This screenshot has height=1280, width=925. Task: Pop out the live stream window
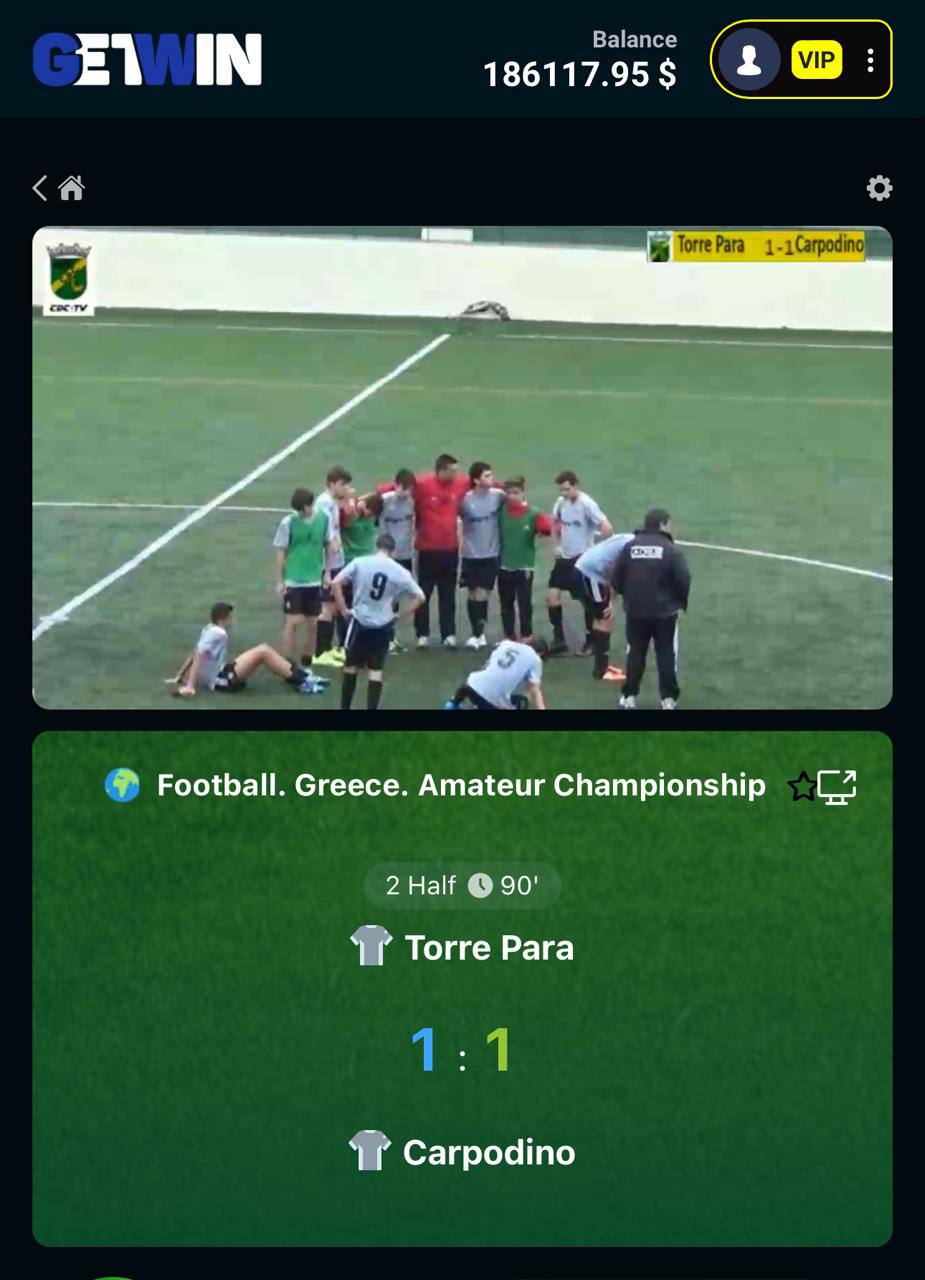coord(837,787)
